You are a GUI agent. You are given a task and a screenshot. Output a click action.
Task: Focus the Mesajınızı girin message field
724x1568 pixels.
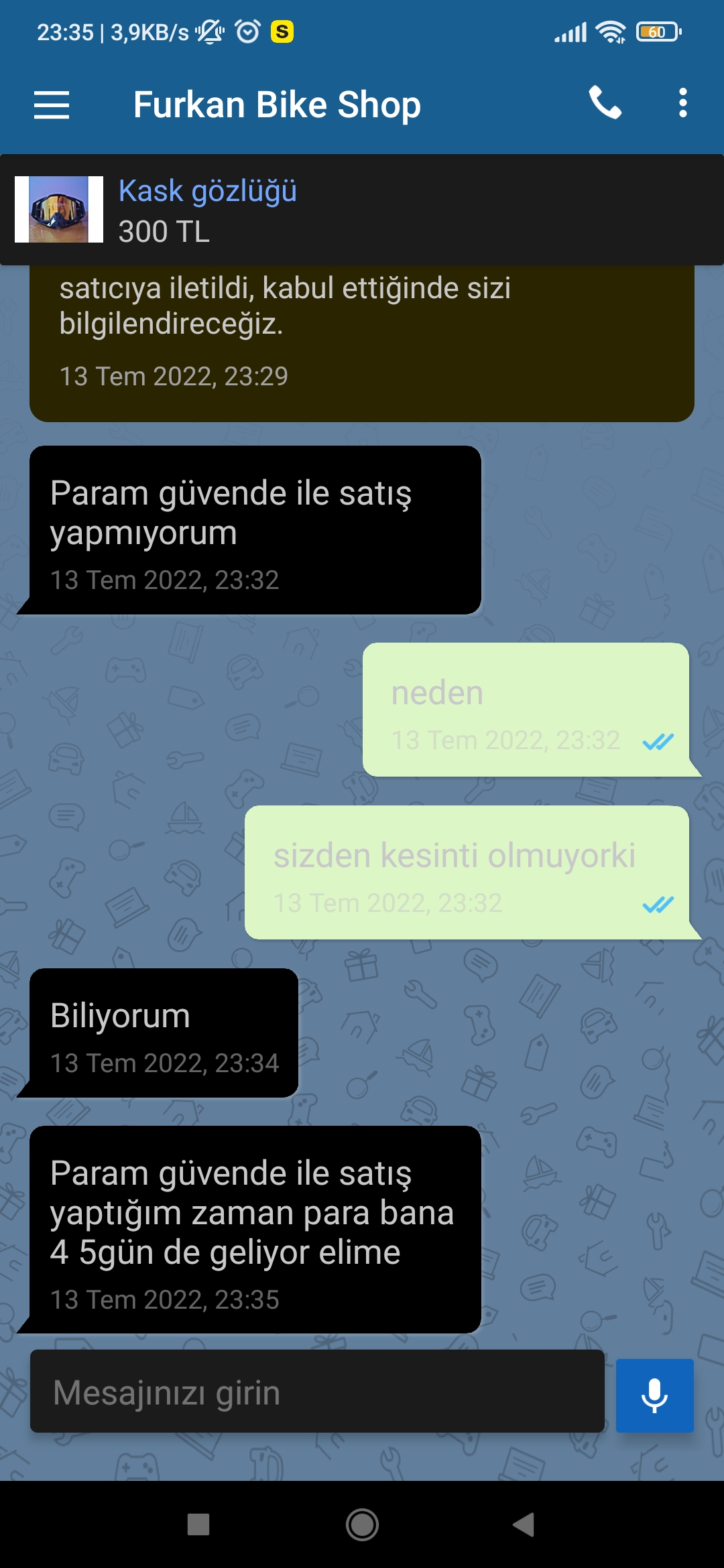(x=317, y=1392)
